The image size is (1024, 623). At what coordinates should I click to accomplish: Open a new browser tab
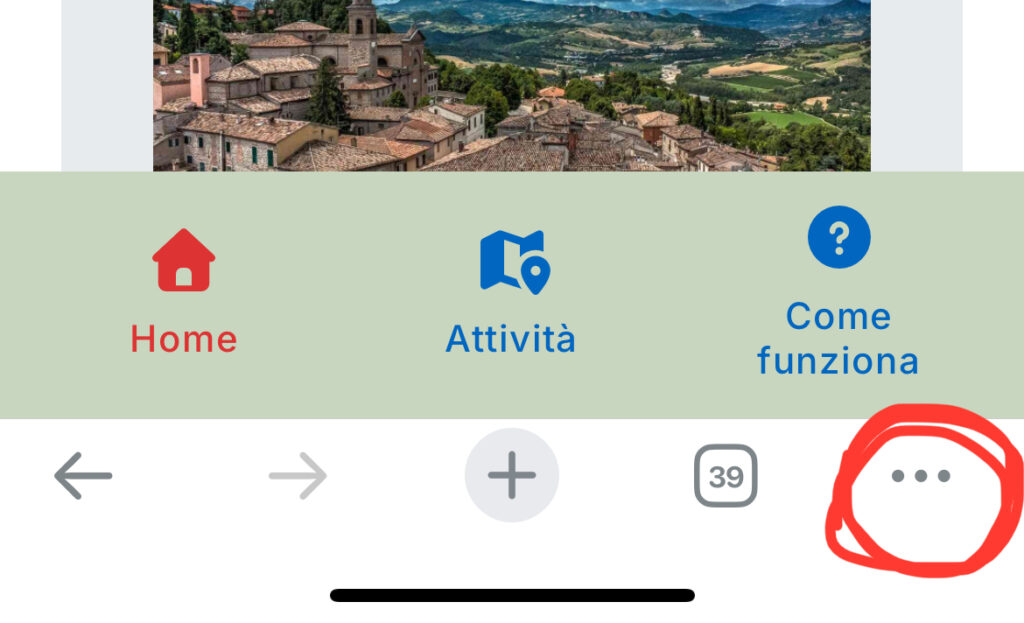click(511, 476)
